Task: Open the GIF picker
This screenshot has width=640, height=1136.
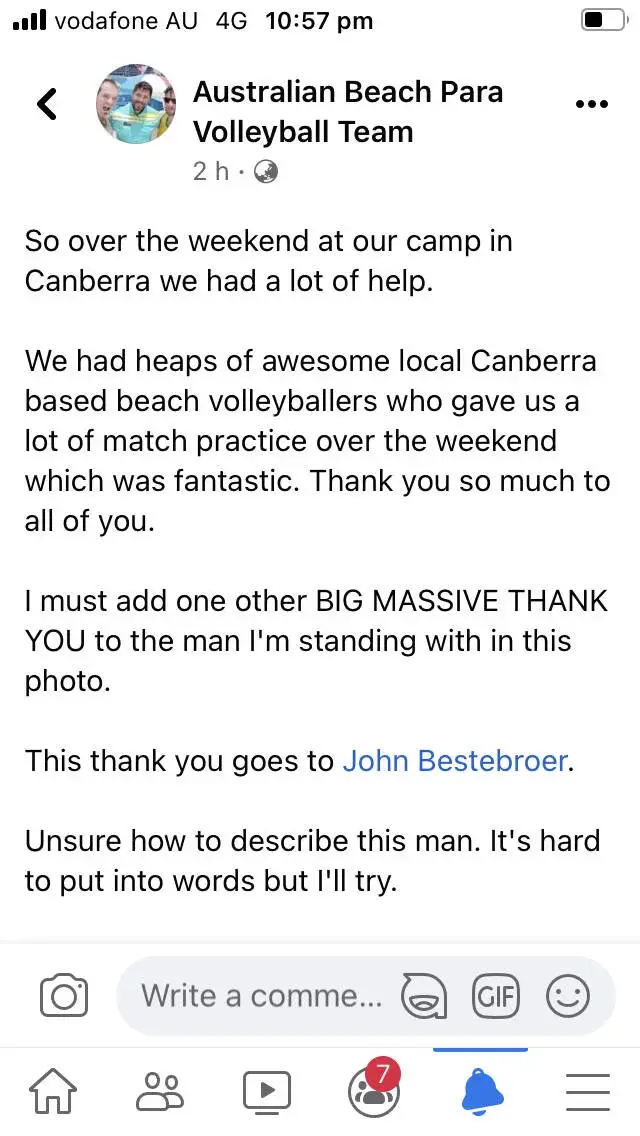Action: click(495, 996)
